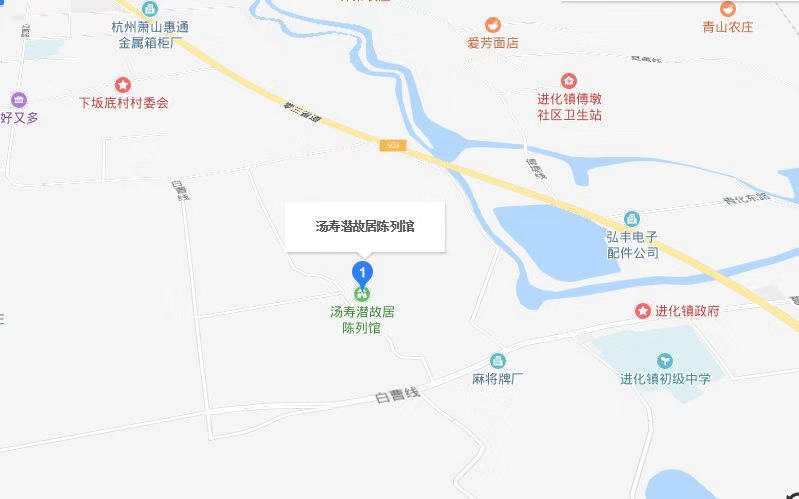Select the 青山农庄 restaurant marker
The height and width of the screenshot is (499, 799).
(727, 9)
